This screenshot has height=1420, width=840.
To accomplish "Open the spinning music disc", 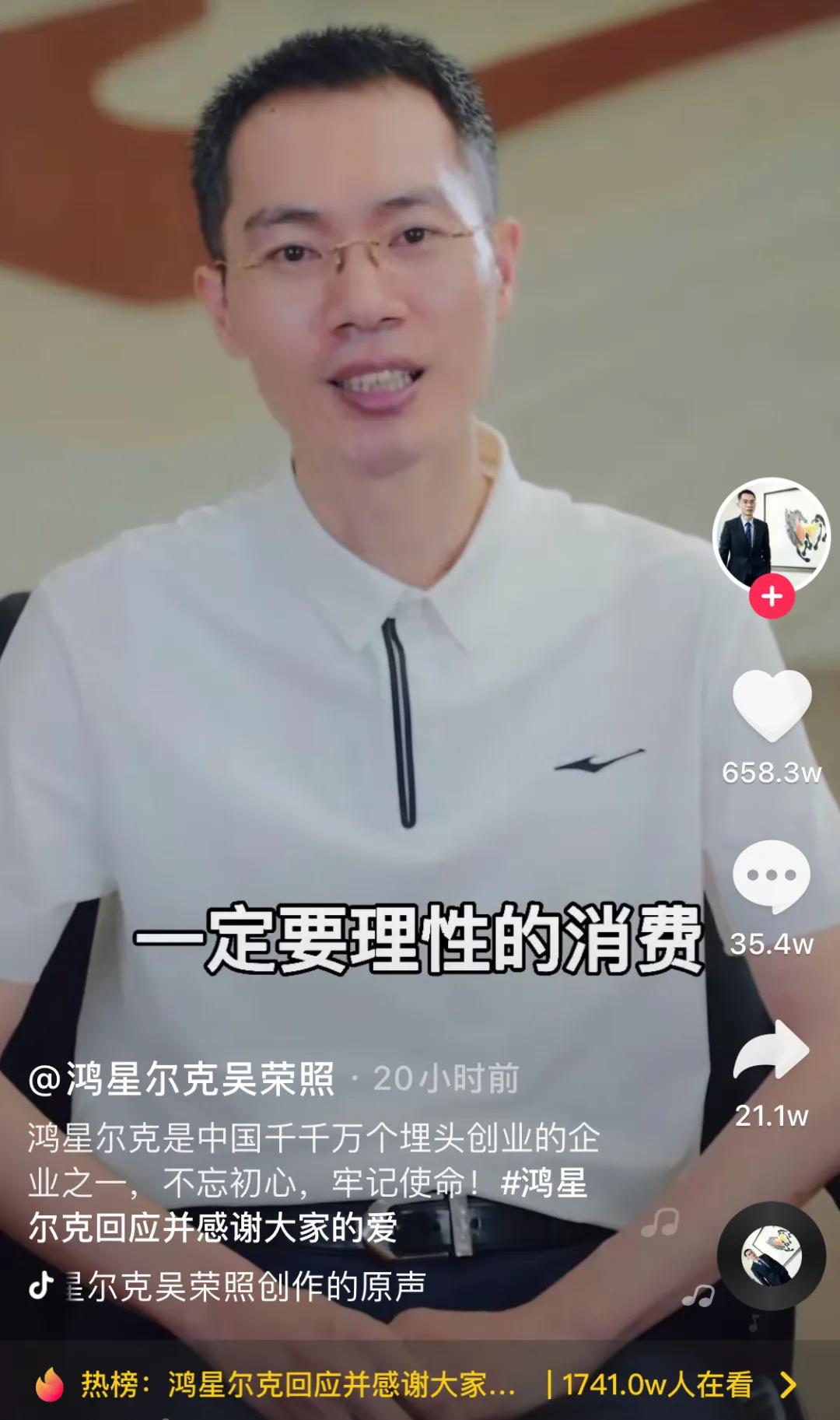I will point(772,1256).
